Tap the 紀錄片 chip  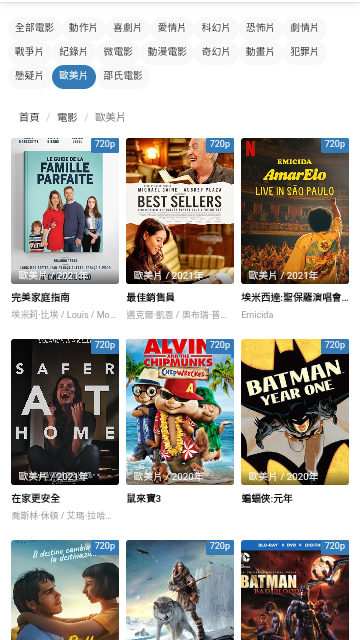[x=73, y=52]
